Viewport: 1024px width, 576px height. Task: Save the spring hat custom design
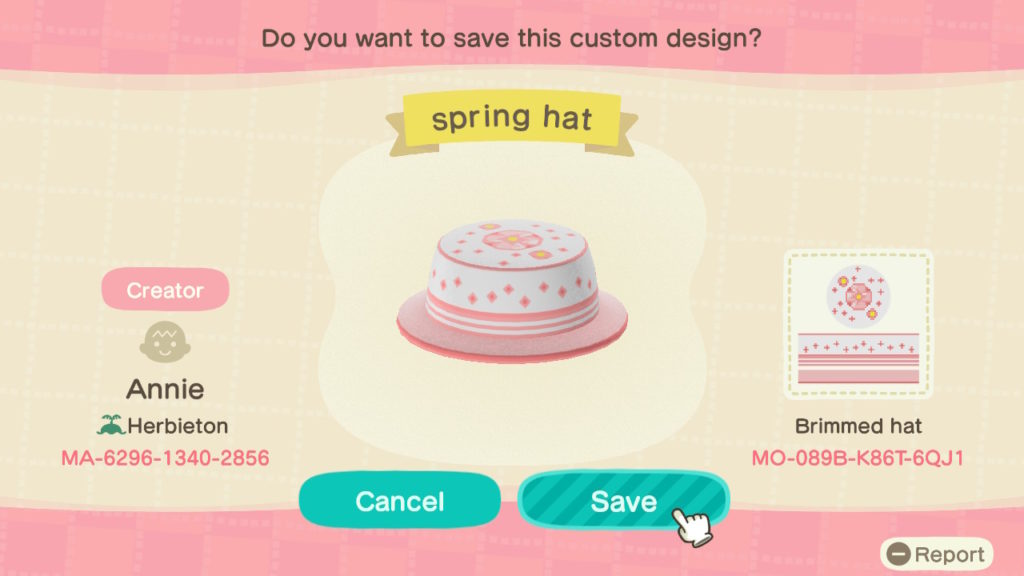point(622,500)
